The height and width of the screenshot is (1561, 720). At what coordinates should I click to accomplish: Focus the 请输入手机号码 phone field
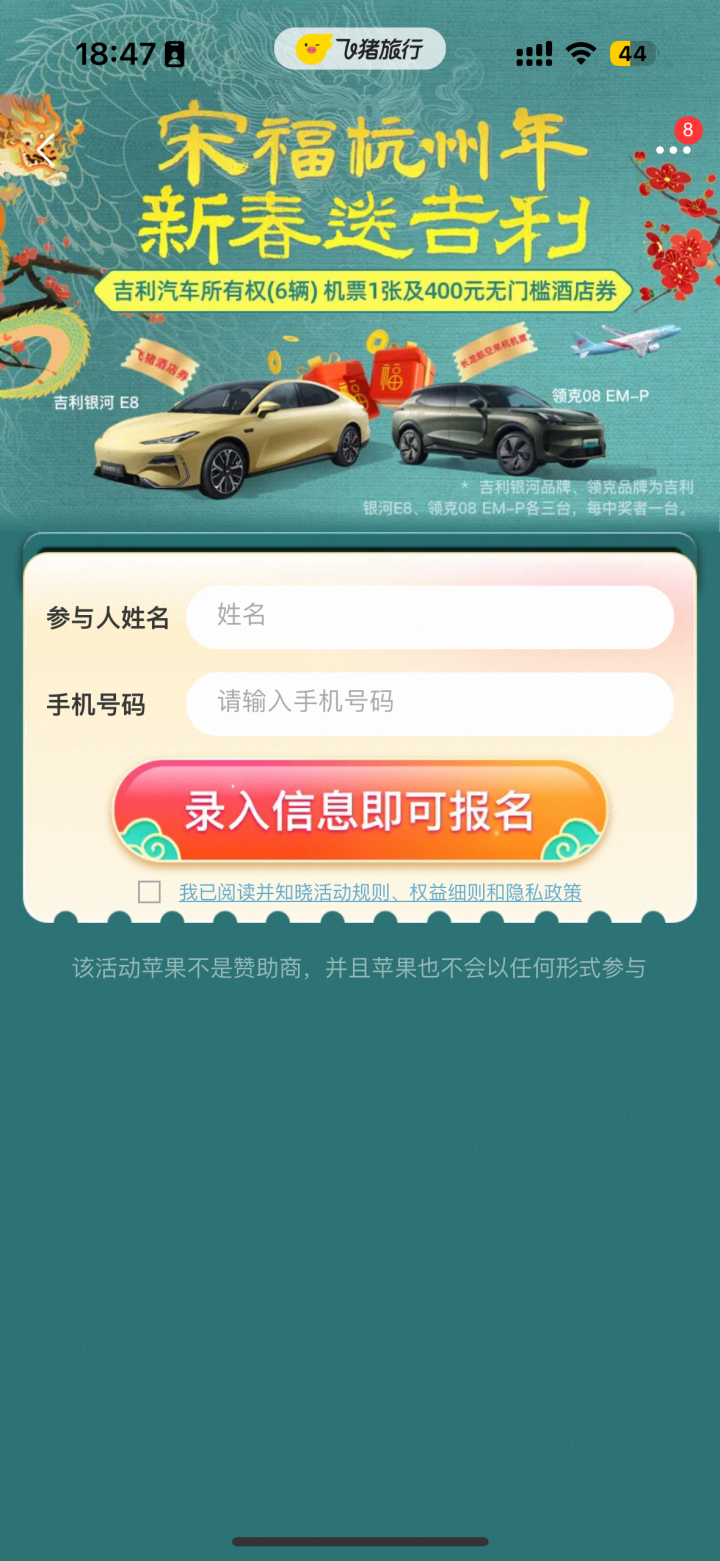[430, 703]
